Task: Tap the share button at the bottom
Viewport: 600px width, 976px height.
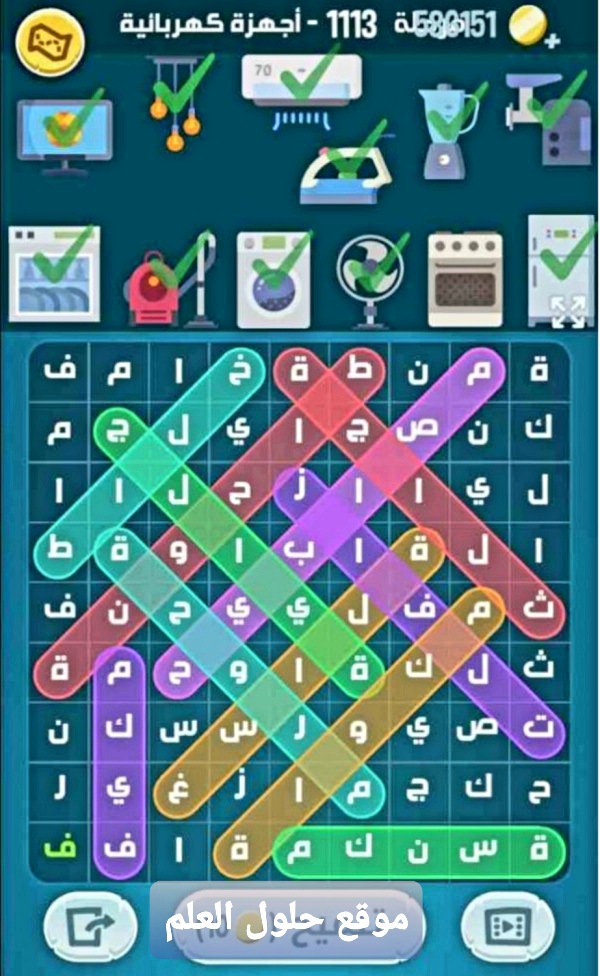Action: coord(85,925)
